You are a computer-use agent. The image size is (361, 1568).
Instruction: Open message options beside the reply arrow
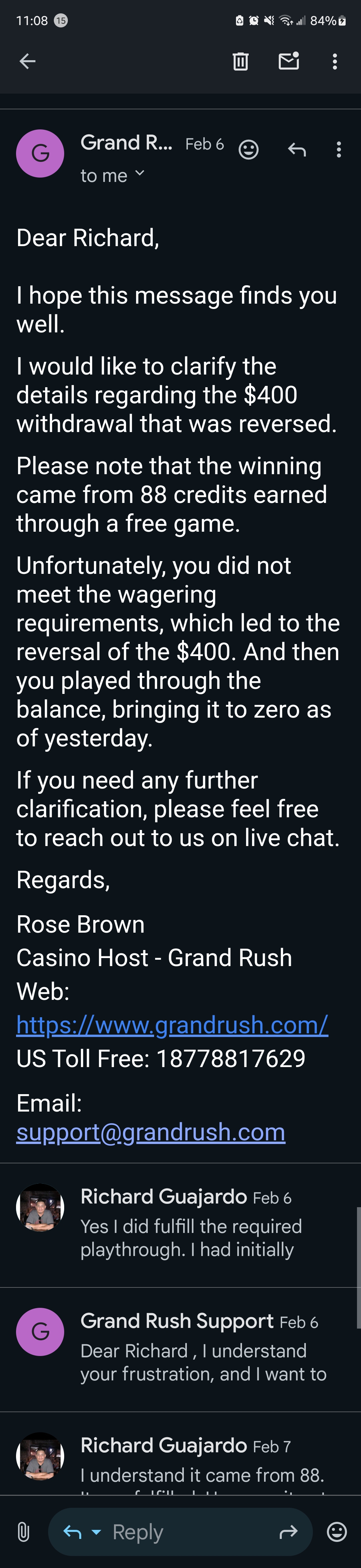tap(339, 149)
